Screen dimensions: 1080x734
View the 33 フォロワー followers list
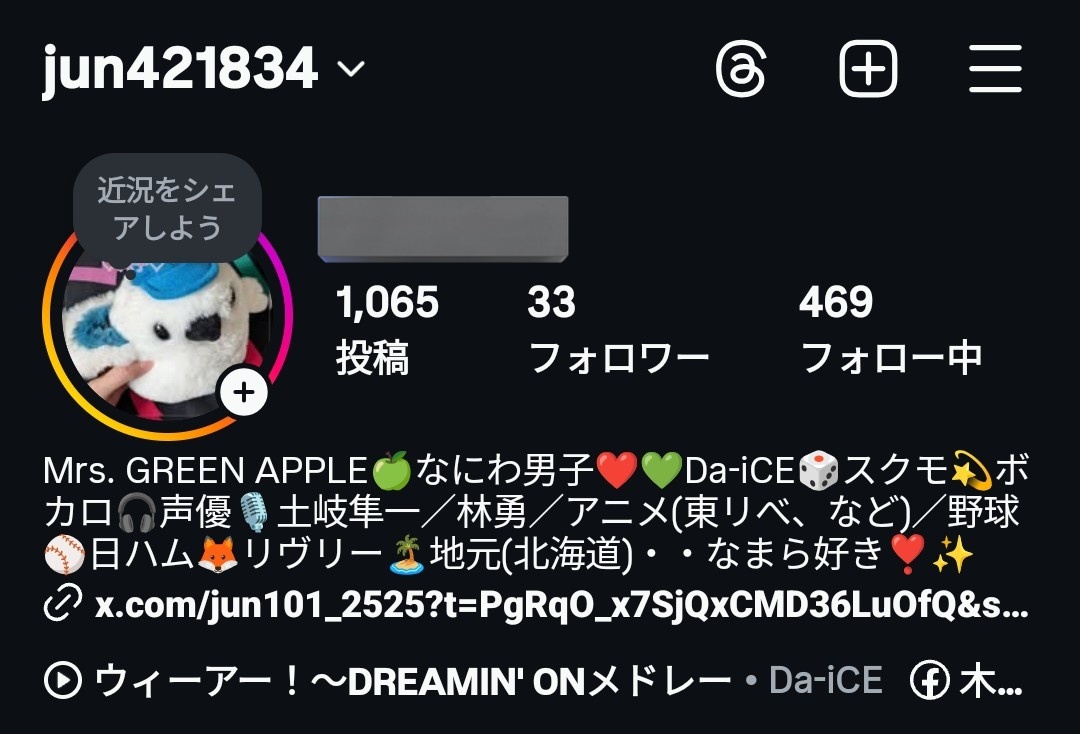pyautogui.click(x=617, y=328)
